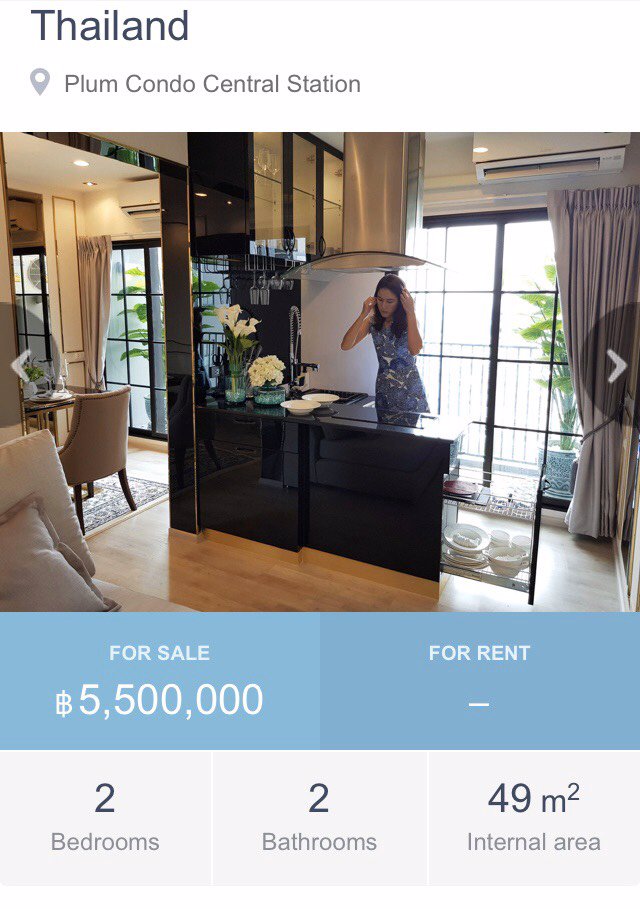Viewport: 640px width, 909px height.
Task: Open the condo photo in full view
Action: pyautogui.click(x=320, y=370)
